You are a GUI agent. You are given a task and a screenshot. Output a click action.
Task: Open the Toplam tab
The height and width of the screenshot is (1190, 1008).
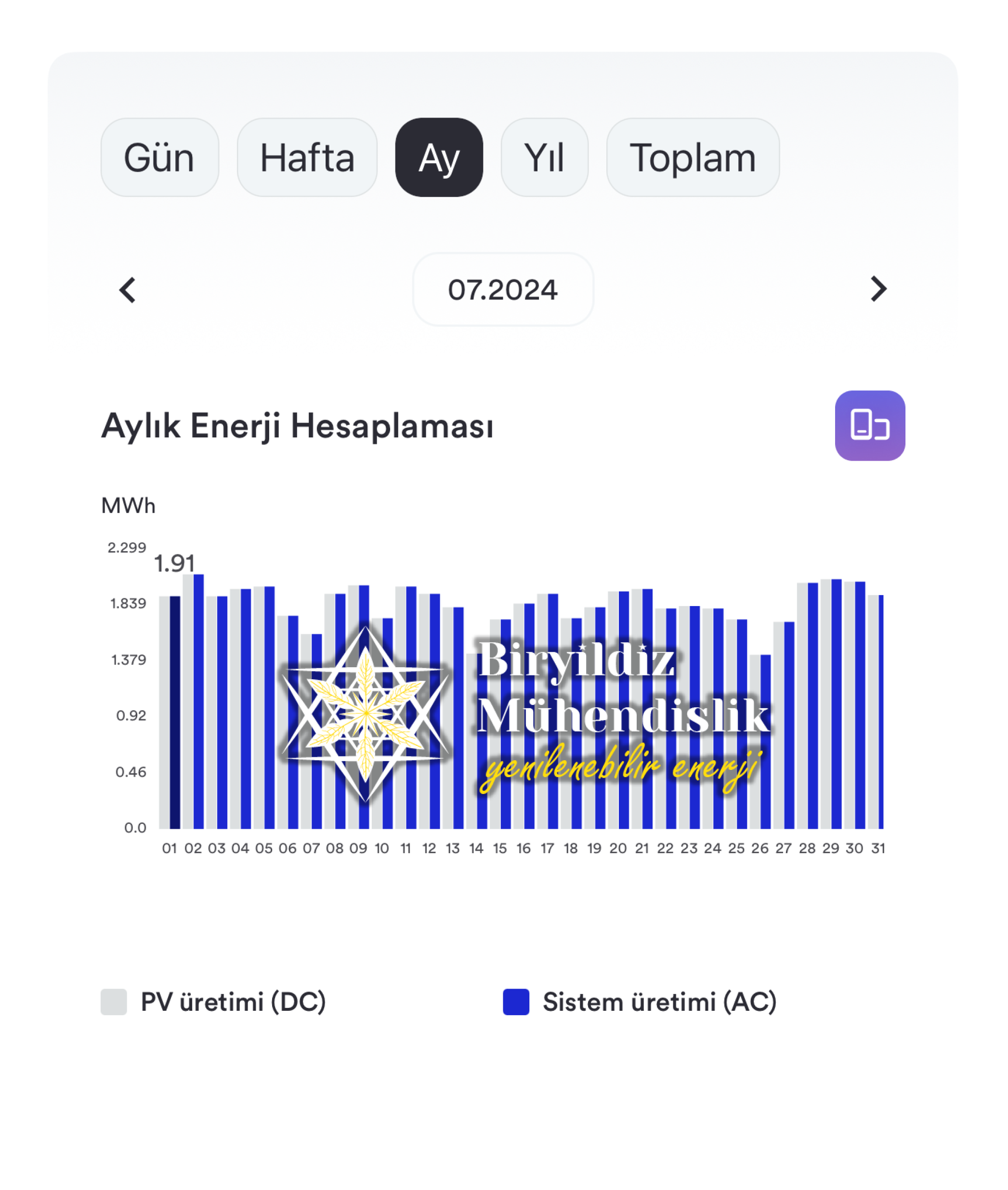(x=693, y=158)
